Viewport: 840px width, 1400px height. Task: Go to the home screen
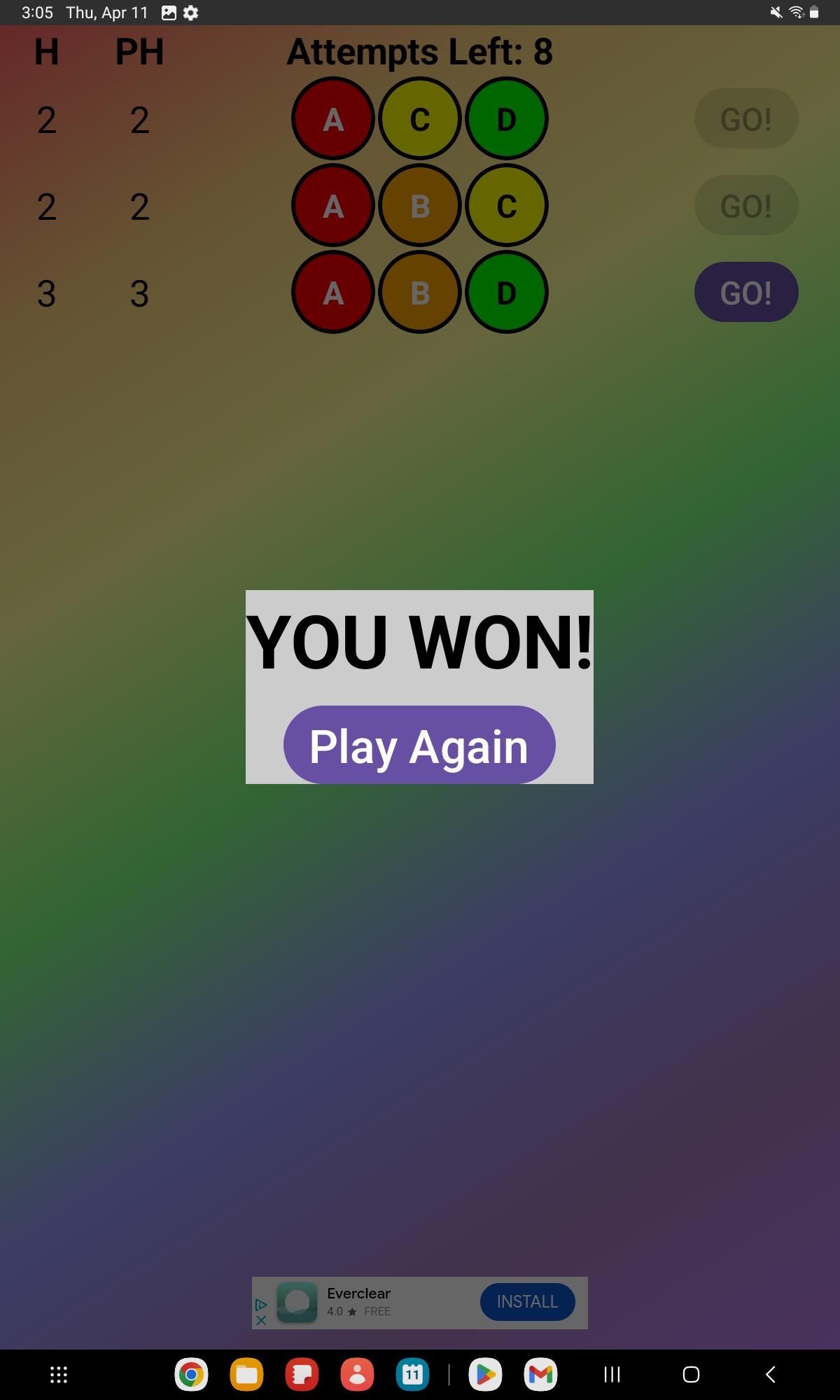(x=691, y=1375)
